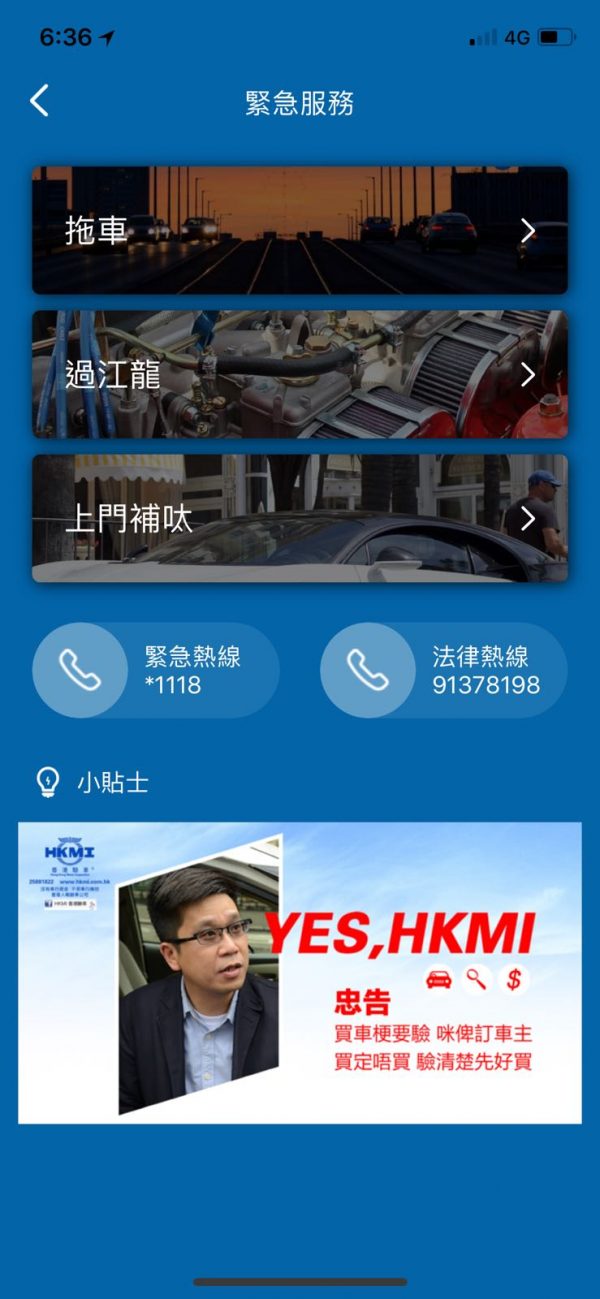Screen dimensions: 600x1299
Task: Open the 拖車 towing service card
Action: click(300, 230)
